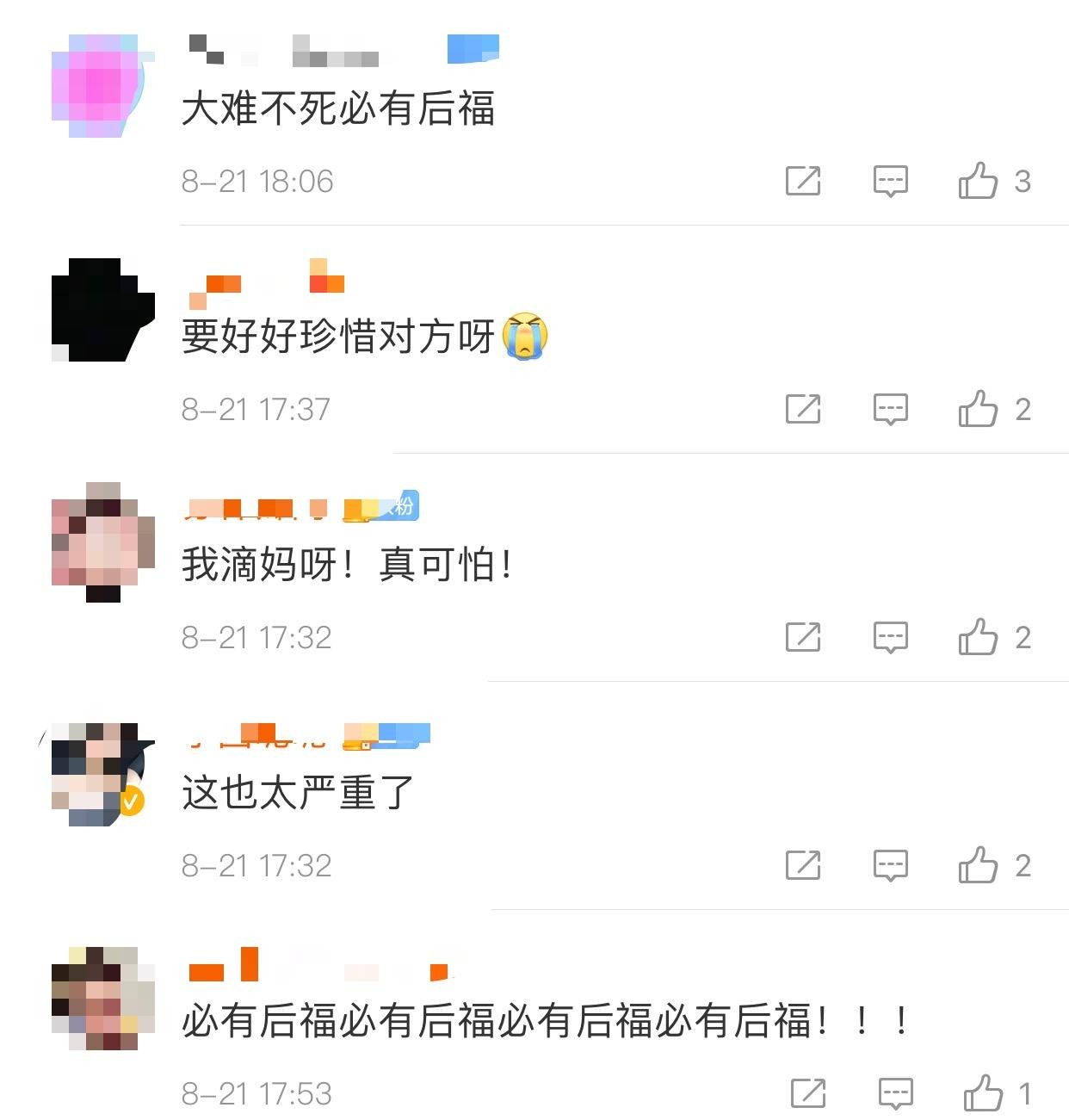Screen dimensions: 1069x1120
Task: Repost the comment posted at 8-21 17:53
Action: click(807, 1093)
